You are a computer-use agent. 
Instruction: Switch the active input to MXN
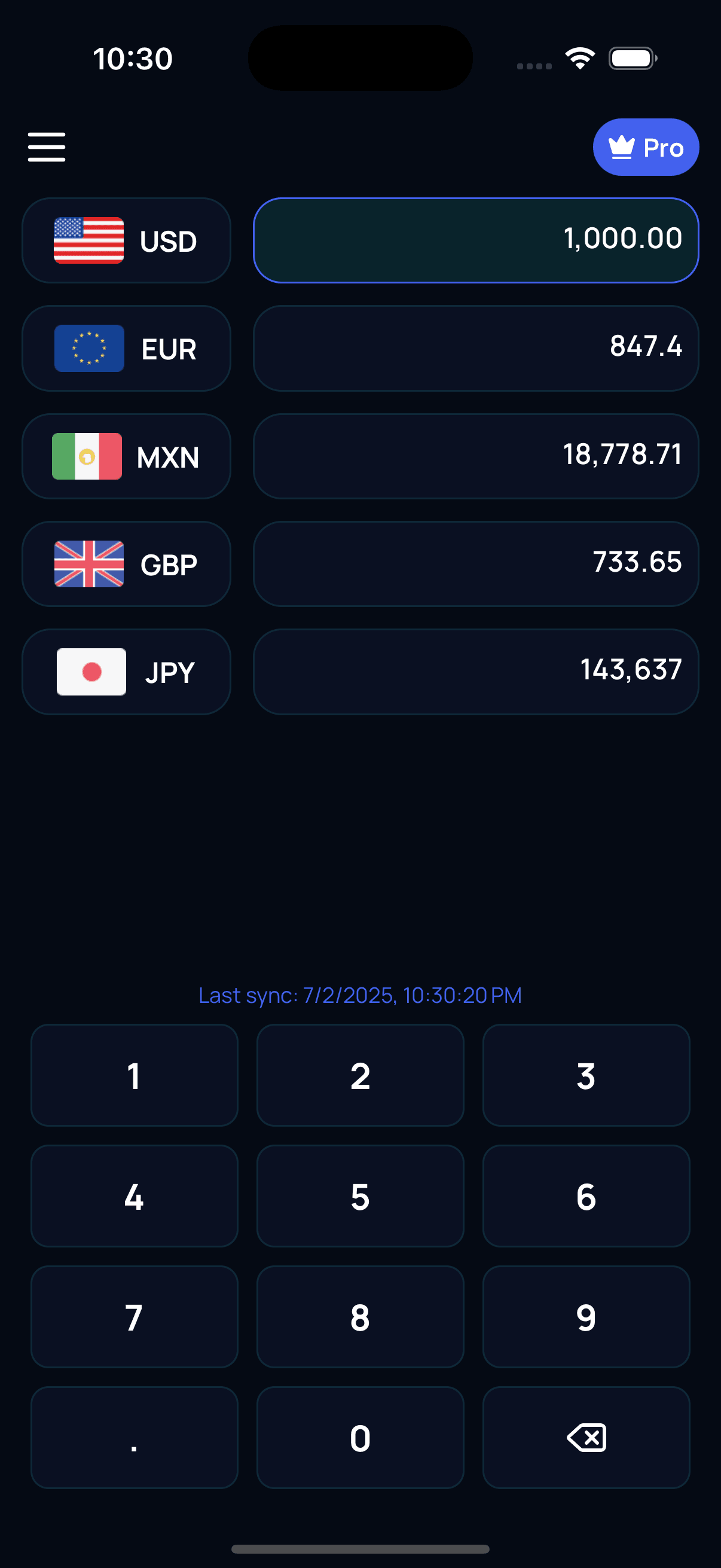[x=476, y=456]
